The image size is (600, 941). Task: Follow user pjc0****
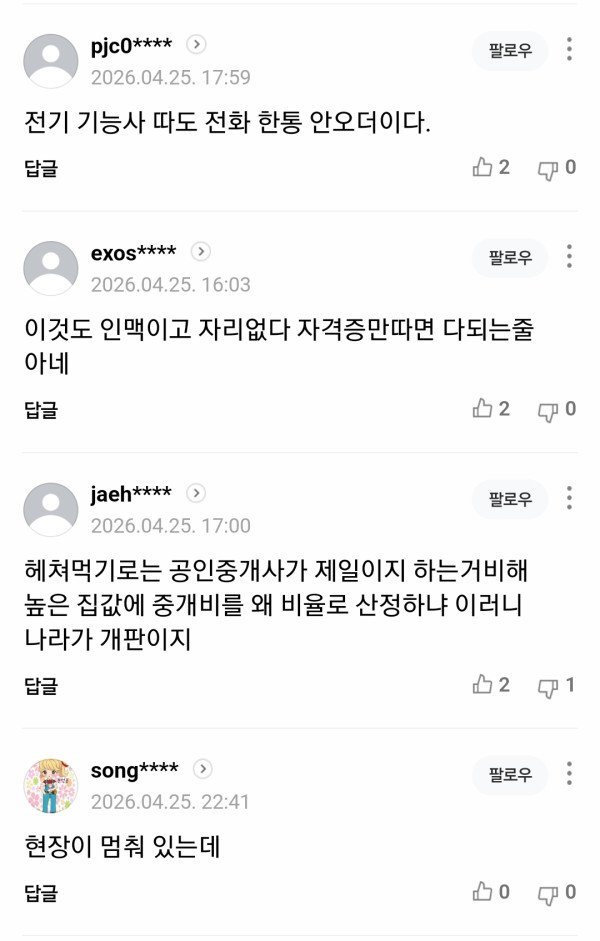(510, 50)
